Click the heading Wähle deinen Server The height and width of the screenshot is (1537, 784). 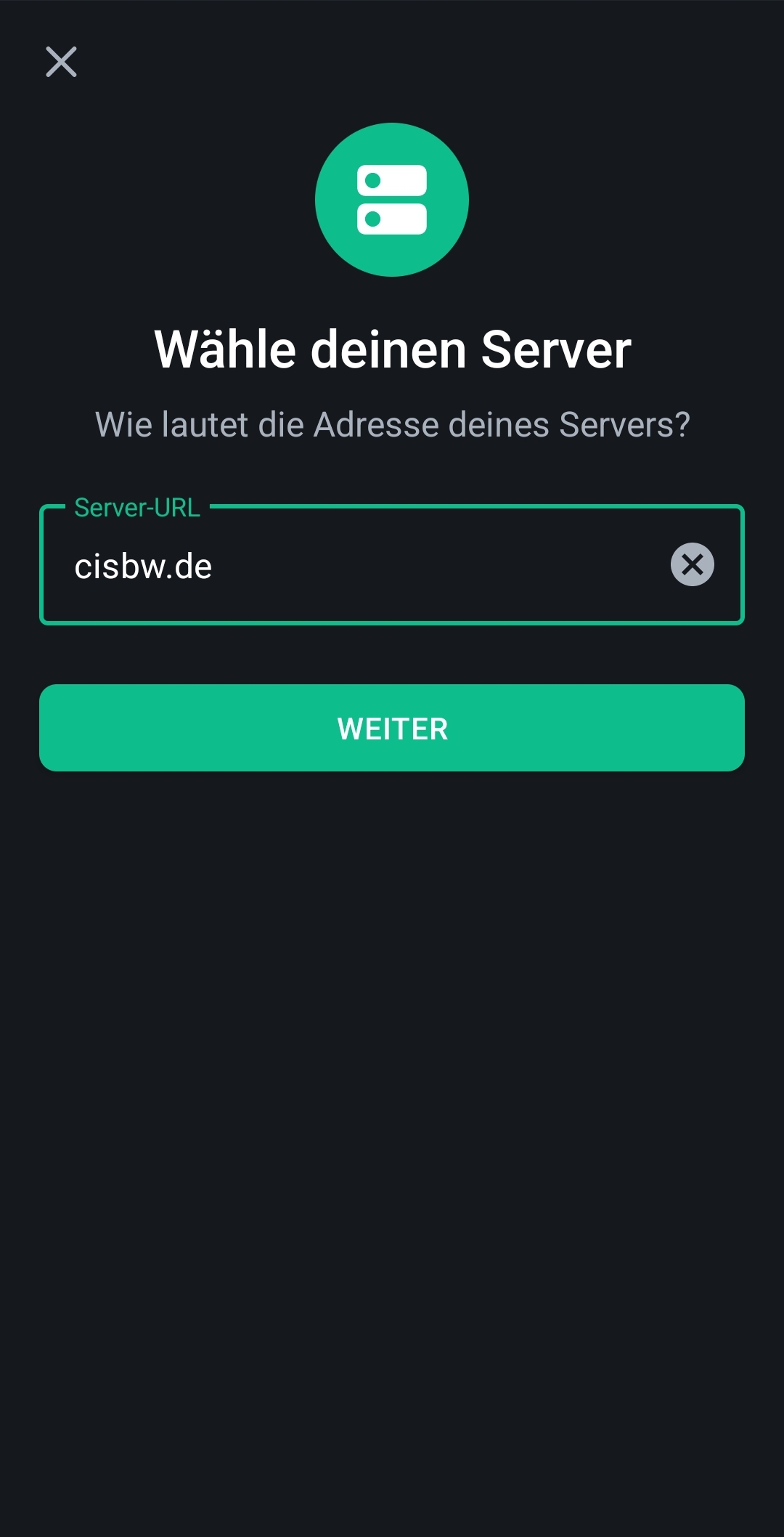tap(392, 349)
